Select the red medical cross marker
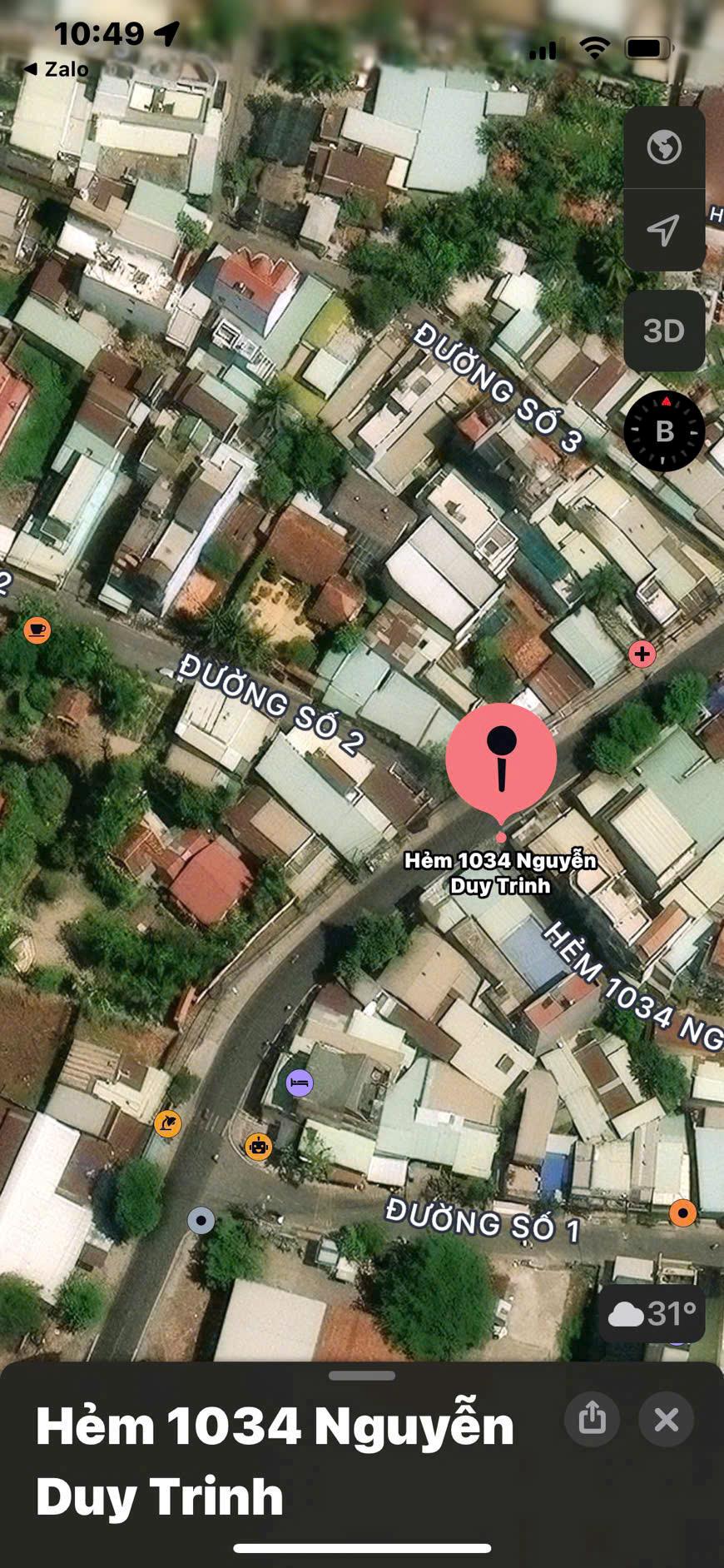Viewport: 724px width, 1568px height. pyautogui.click(x=642, y=655)
